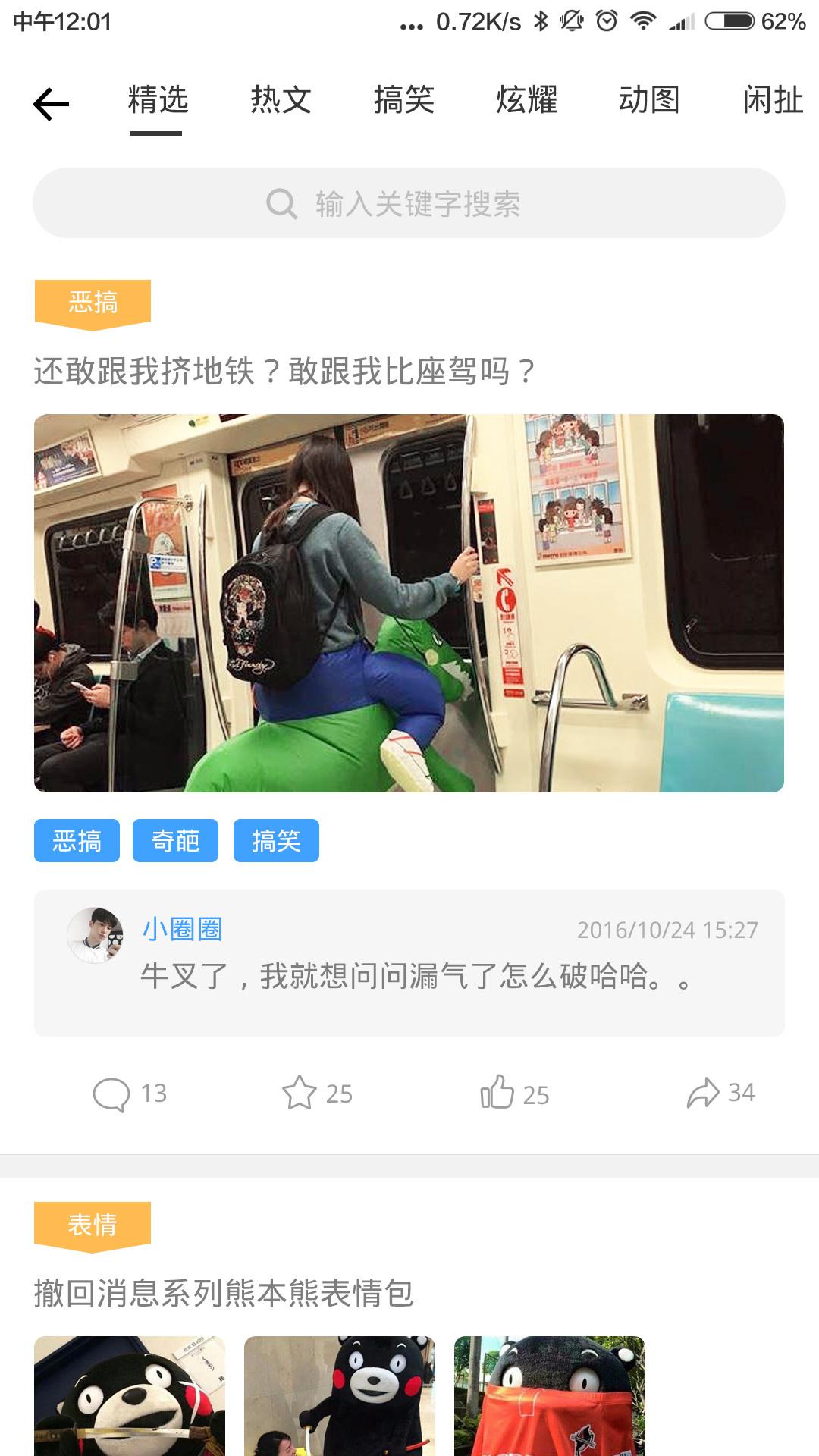
Task: Open the subway inflatable dinosaur photo
Action: click(409, 603)
